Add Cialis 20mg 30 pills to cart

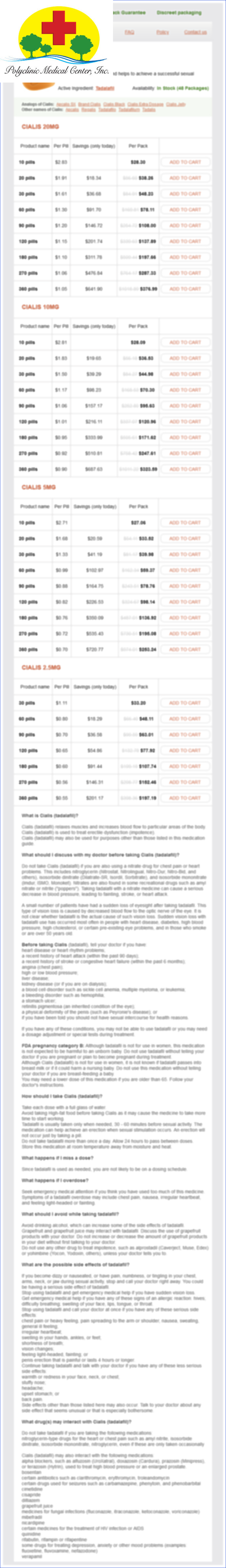(x=185, y=193)
